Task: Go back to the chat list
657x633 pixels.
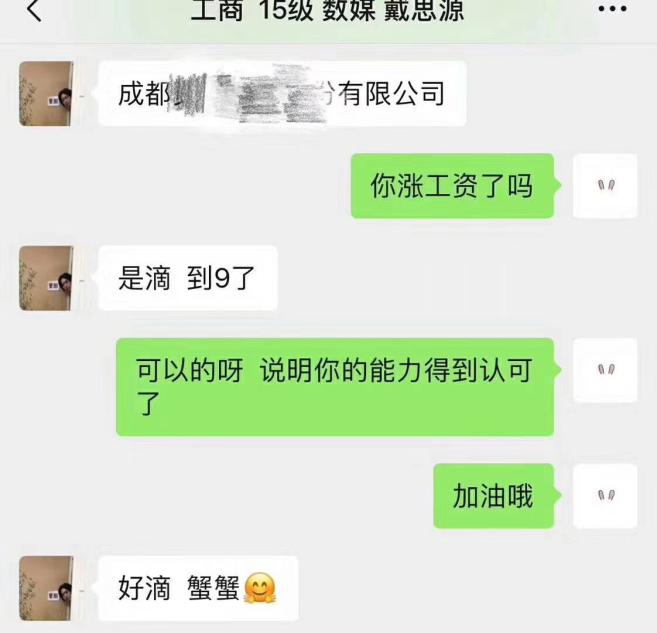Action: [x=34, y=12]
